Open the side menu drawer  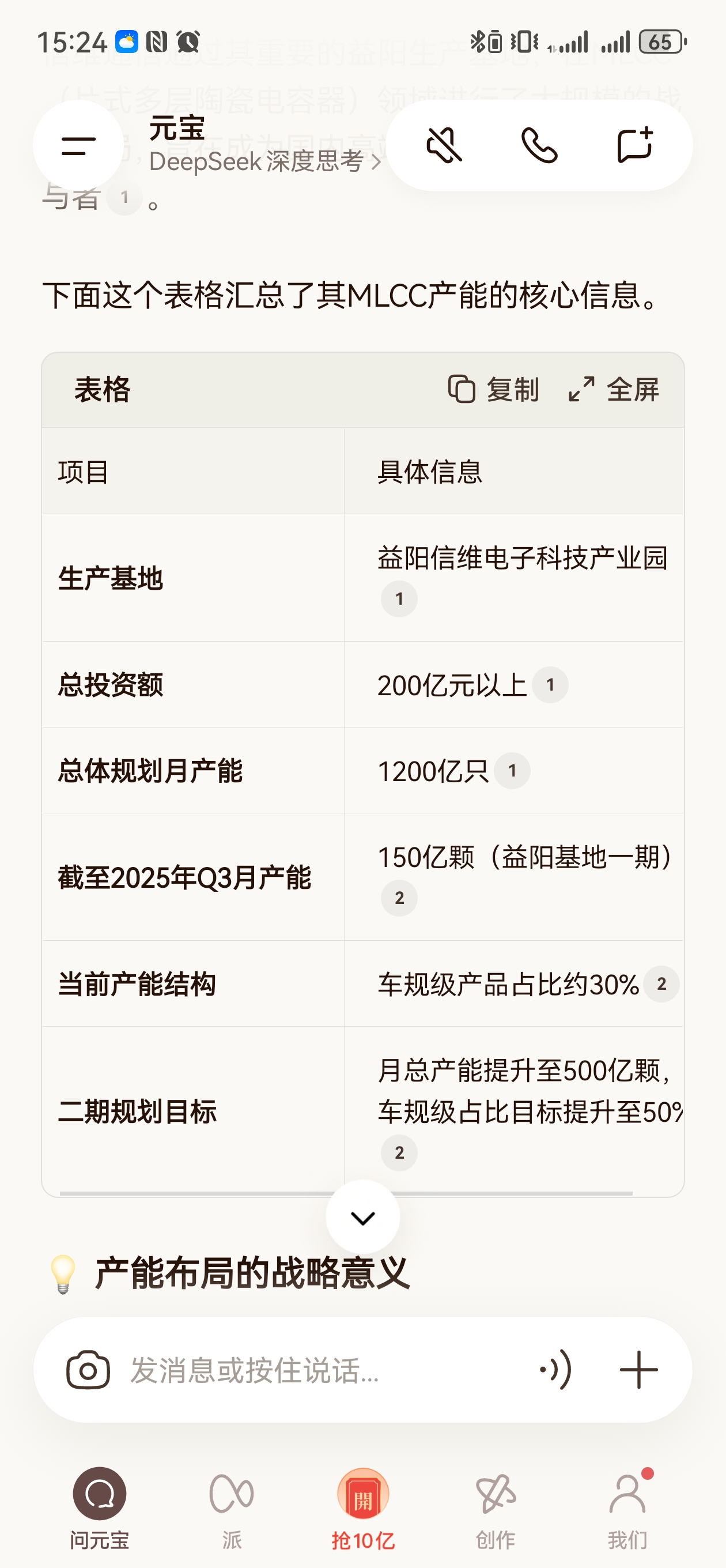tap(78, 146)
